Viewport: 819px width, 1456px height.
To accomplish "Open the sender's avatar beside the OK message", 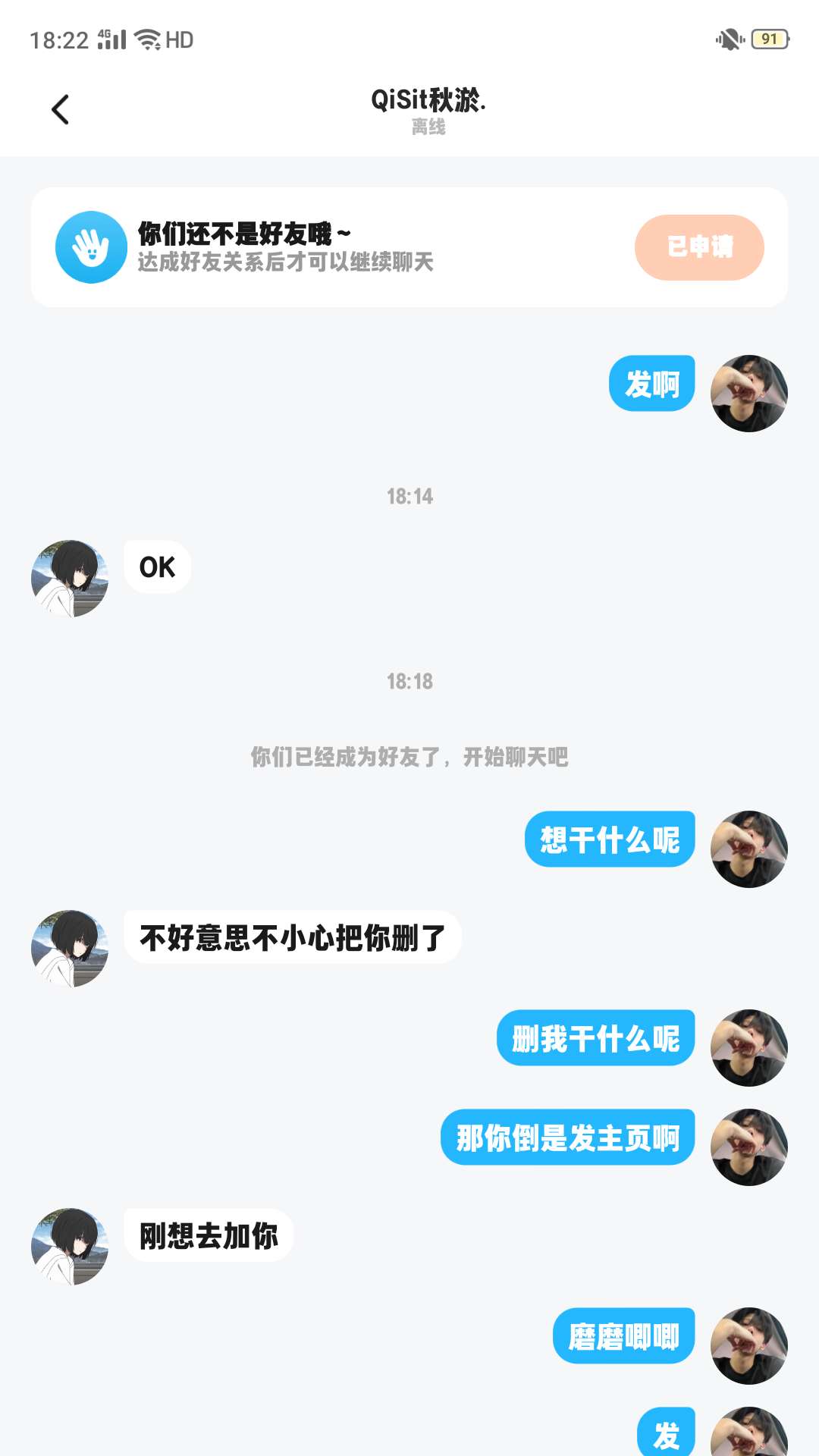I will (70, 579).
